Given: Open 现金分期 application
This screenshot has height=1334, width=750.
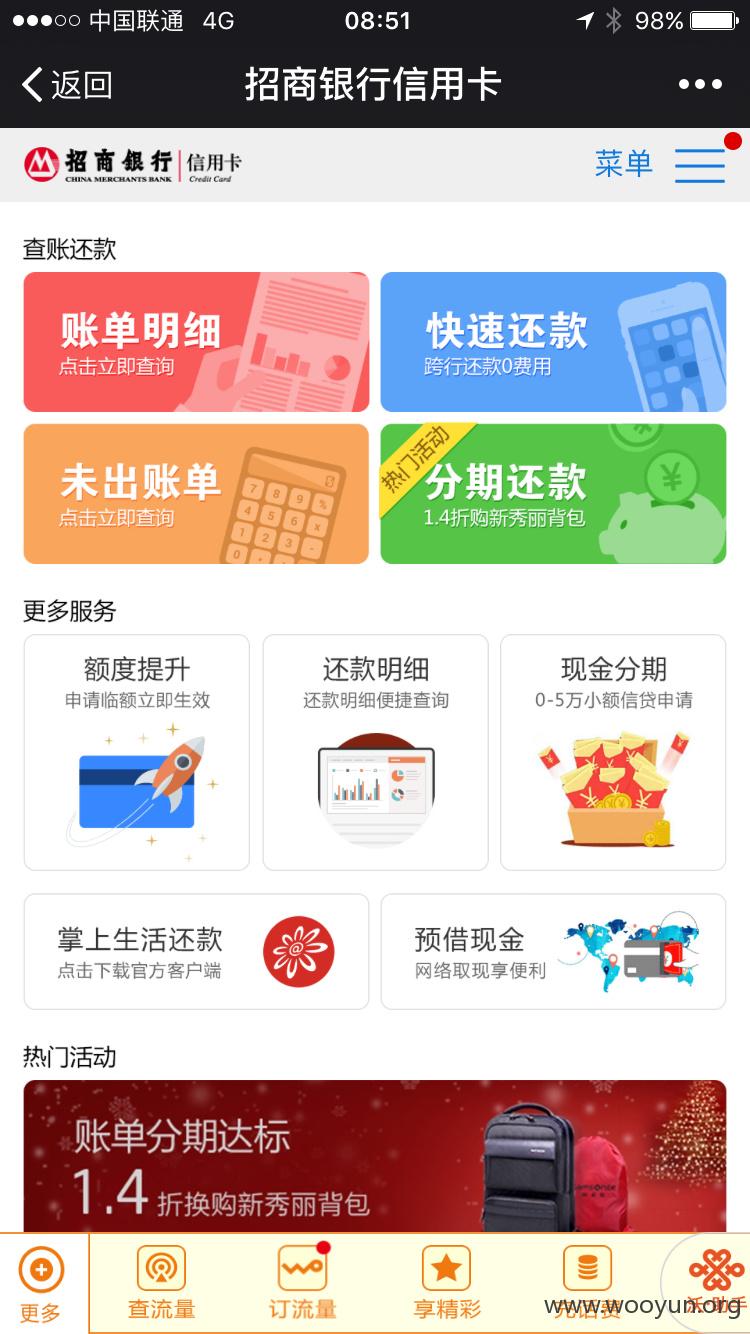Looking at the screenshot, I should point(613,752).
